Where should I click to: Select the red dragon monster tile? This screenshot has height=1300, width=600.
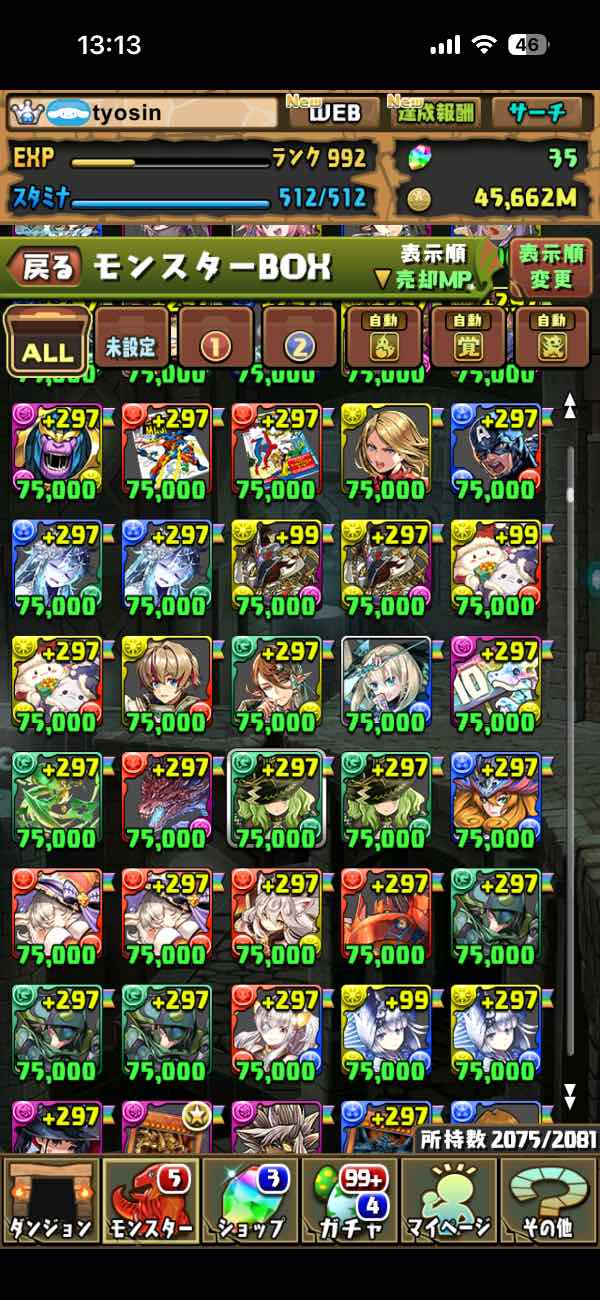pos(166,798)
